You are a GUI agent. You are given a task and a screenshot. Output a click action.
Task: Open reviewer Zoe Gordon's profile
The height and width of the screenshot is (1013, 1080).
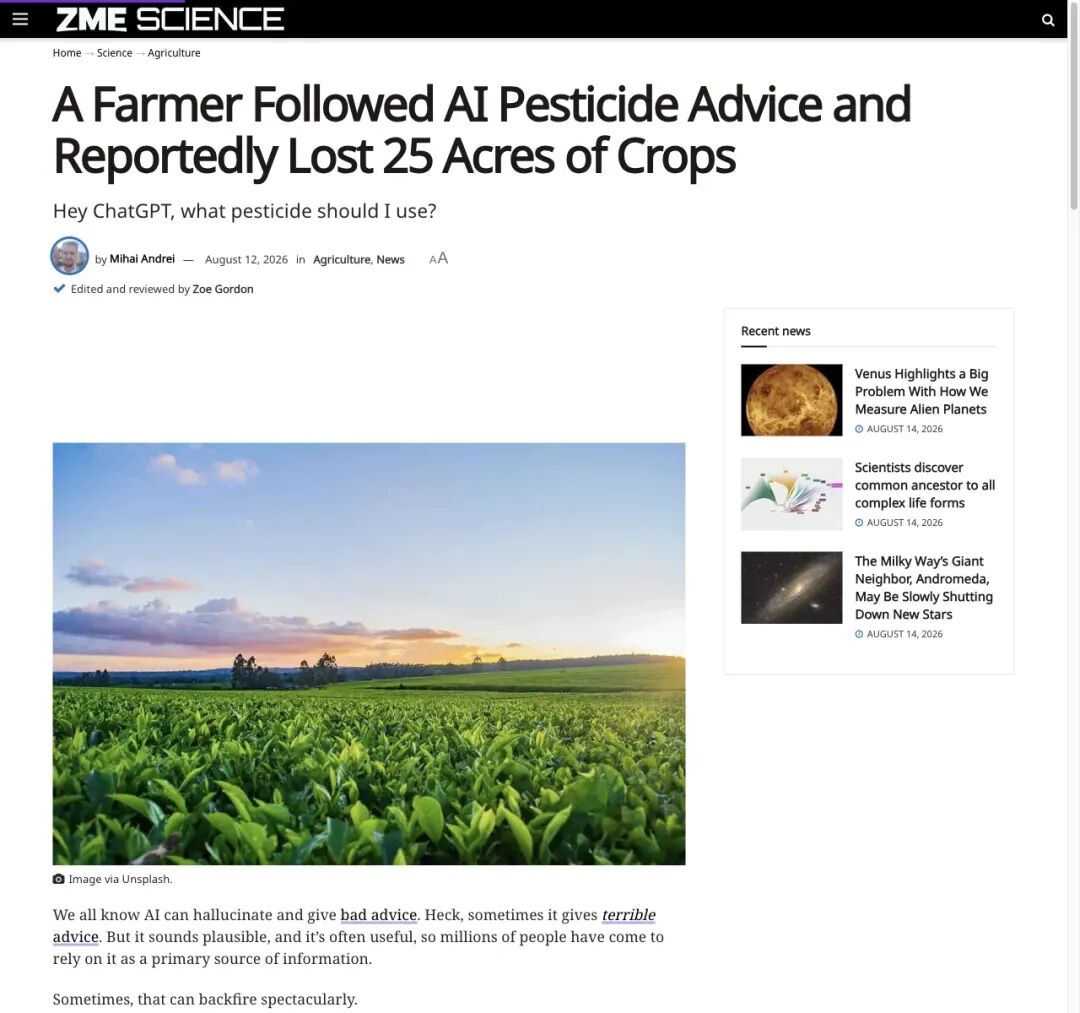pyautogui.click(x=223, y=289)
